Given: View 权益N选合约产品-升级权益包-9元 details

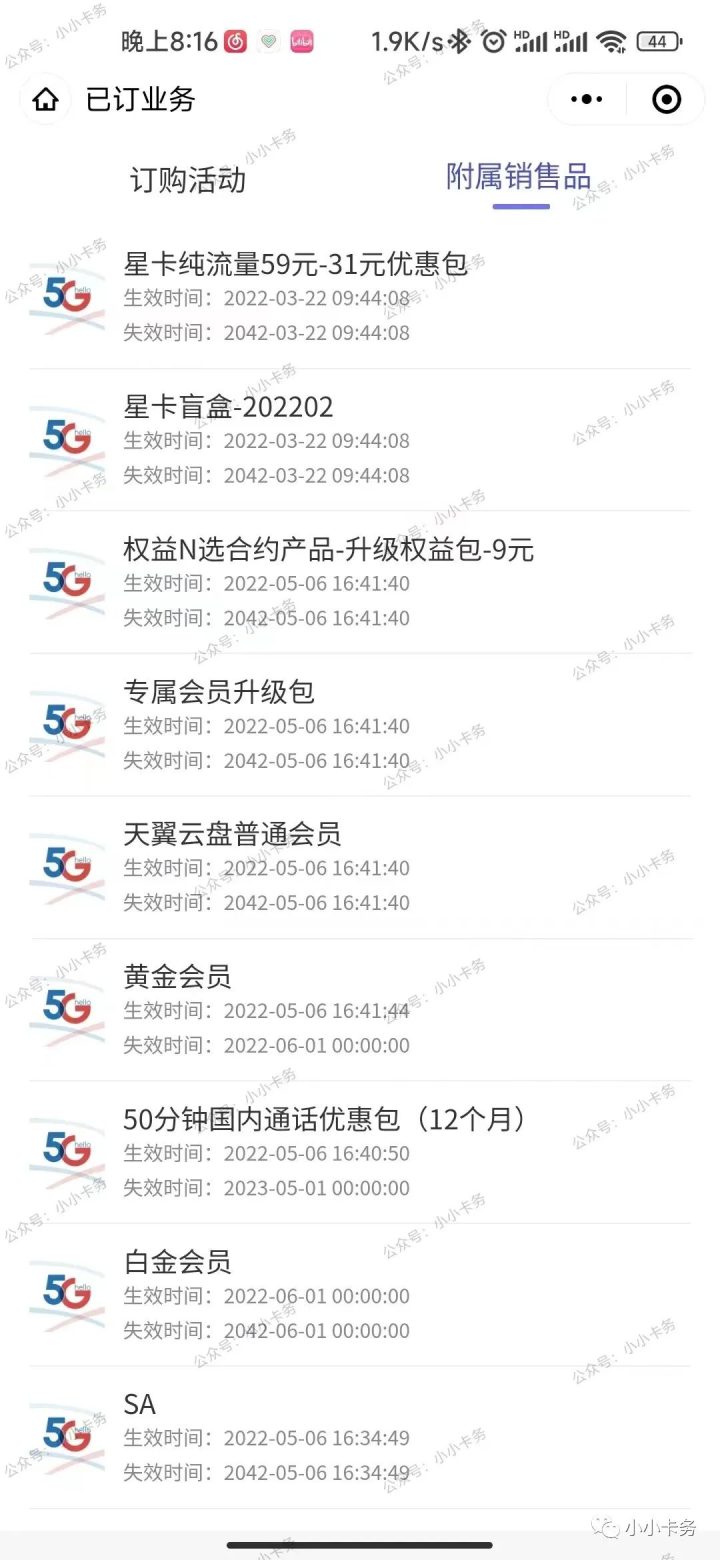Looking at the screenshot, I should coord(360,583).
